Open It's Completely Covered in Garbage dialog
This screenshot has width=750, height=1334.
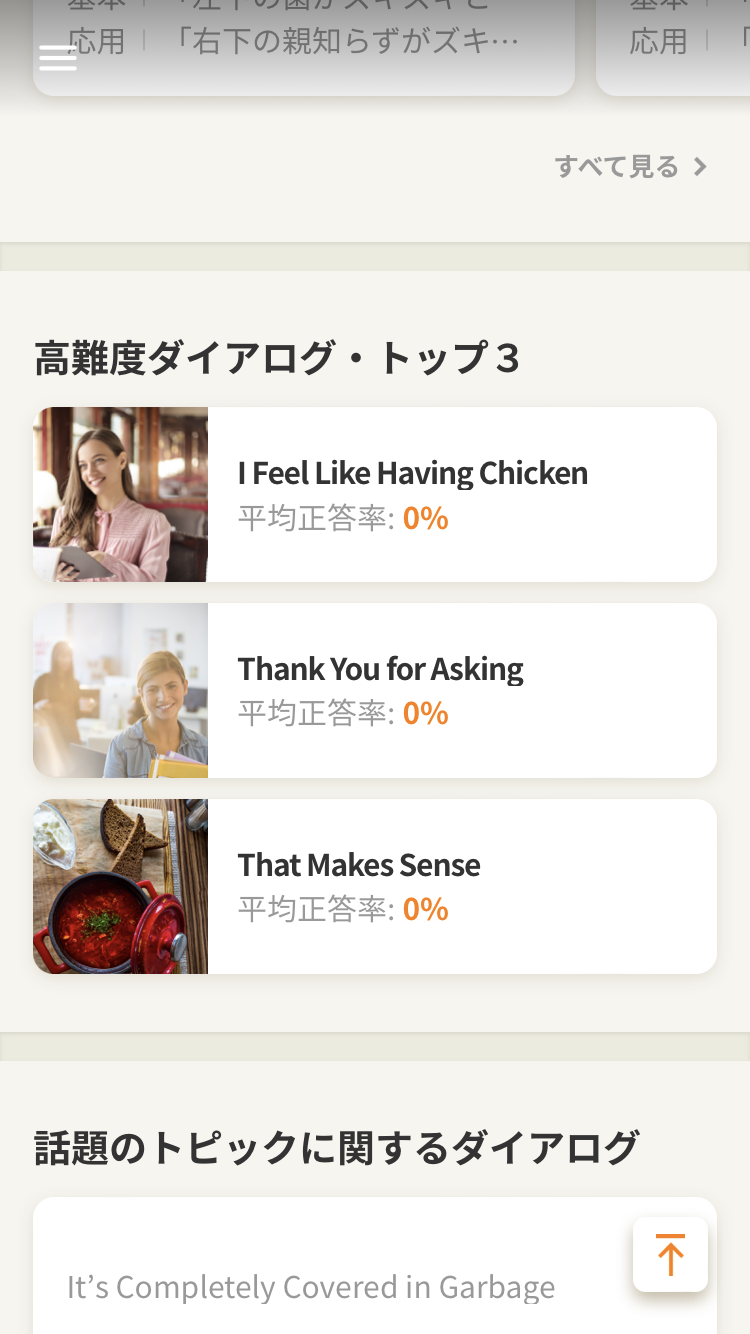click(x=311, y=1287)
